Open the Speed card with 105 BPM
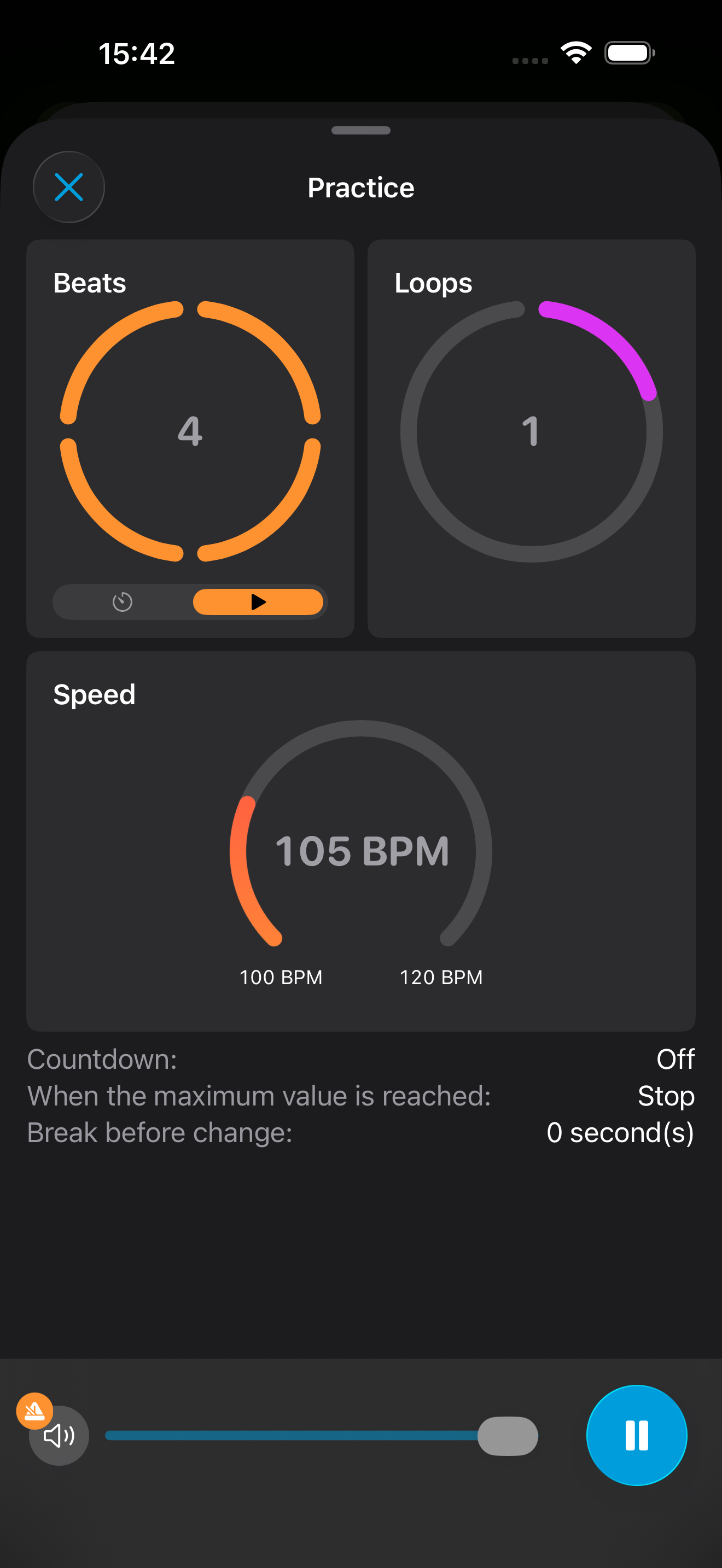Screen dimensions: 722x1568 point(361,841)
